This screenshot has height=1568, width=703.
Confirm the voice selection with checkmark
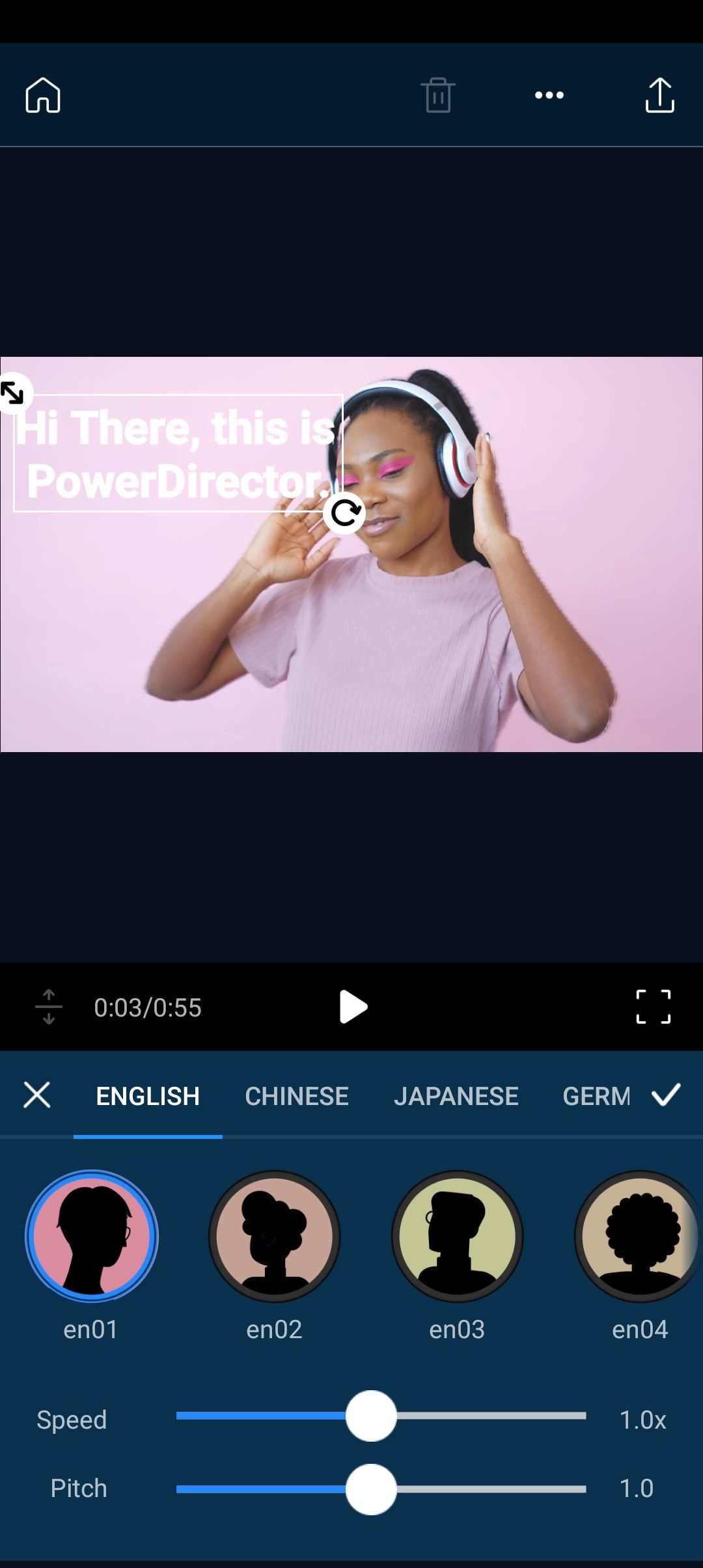tap(666, 1095)
